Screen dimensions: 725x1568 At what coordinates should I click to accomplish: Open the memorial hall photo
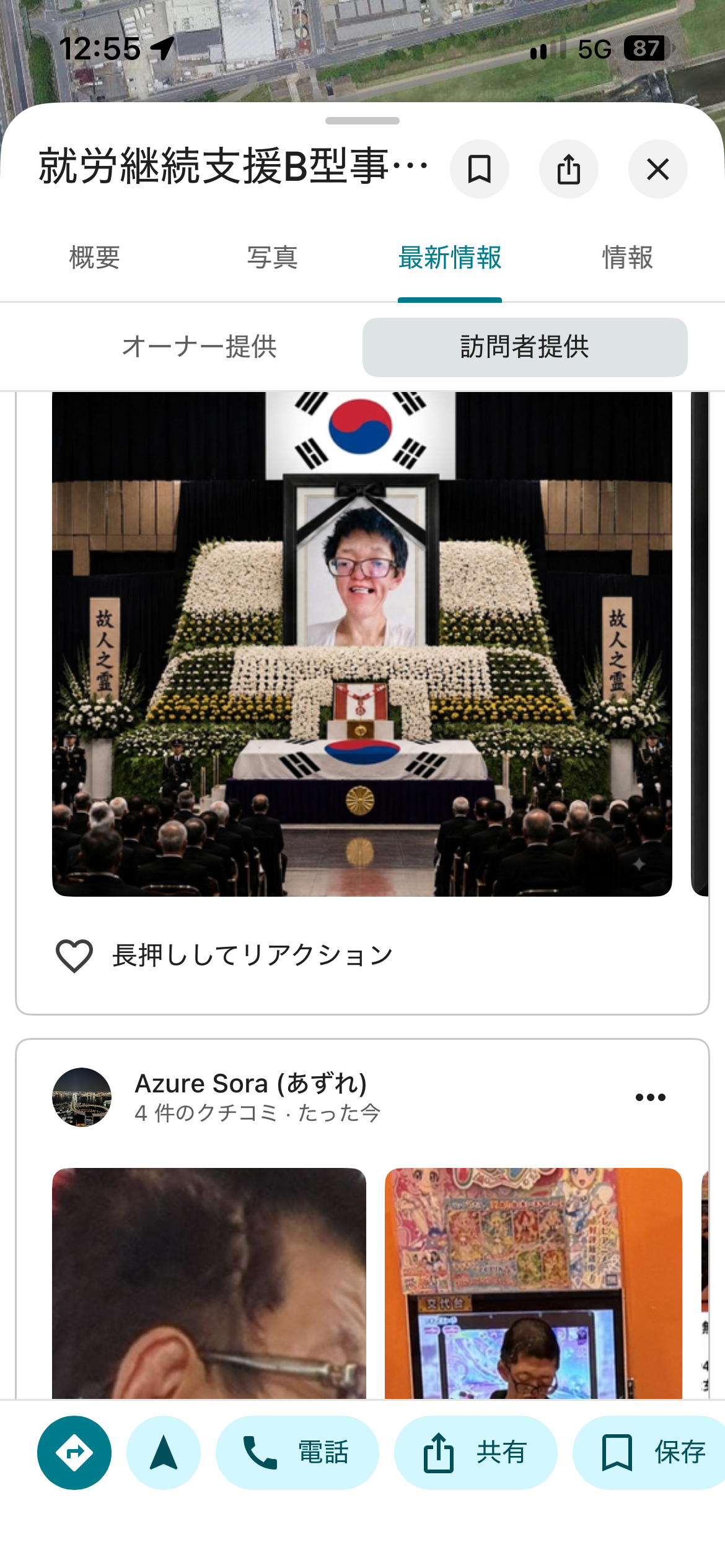pos(362,644)
